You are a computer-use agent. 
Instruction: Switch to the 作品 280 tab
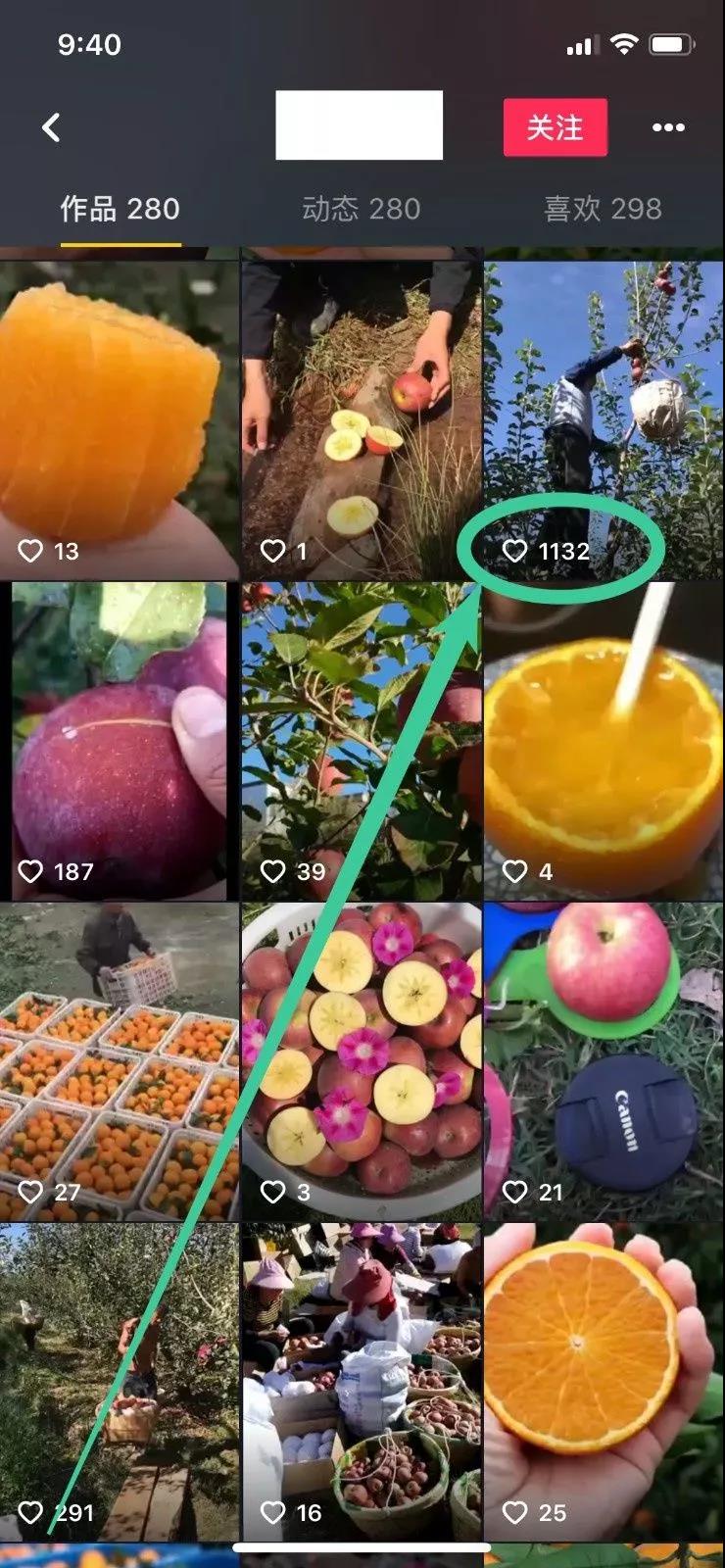click(x=120, y=209)
